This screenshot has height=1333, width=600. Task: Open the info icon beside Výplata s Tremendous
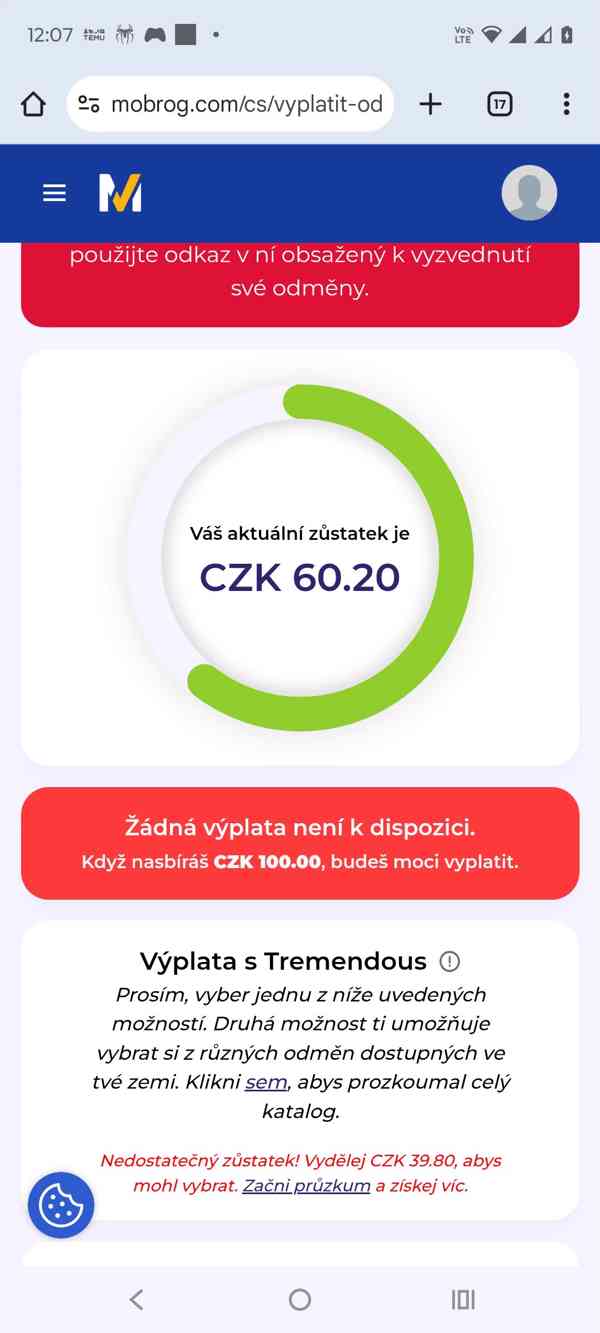coord(450,962)
